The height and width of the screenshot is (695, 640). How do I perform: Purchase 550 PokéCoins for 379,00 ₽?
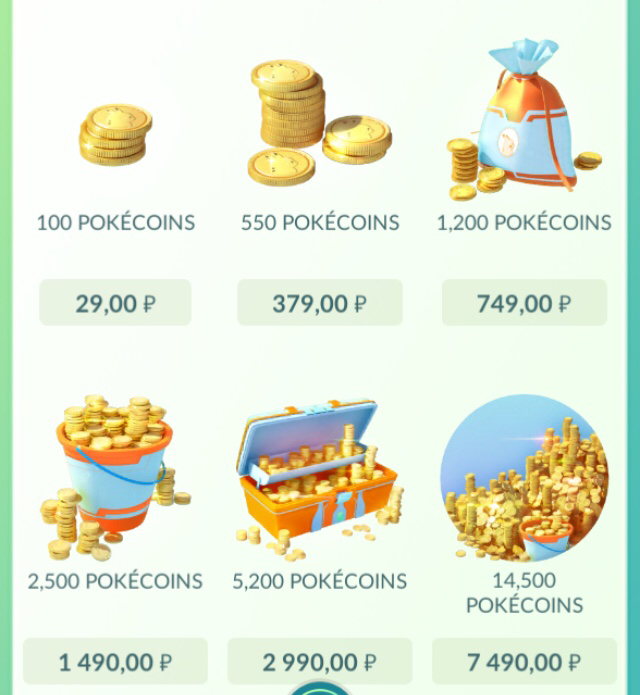click(320, 303)
